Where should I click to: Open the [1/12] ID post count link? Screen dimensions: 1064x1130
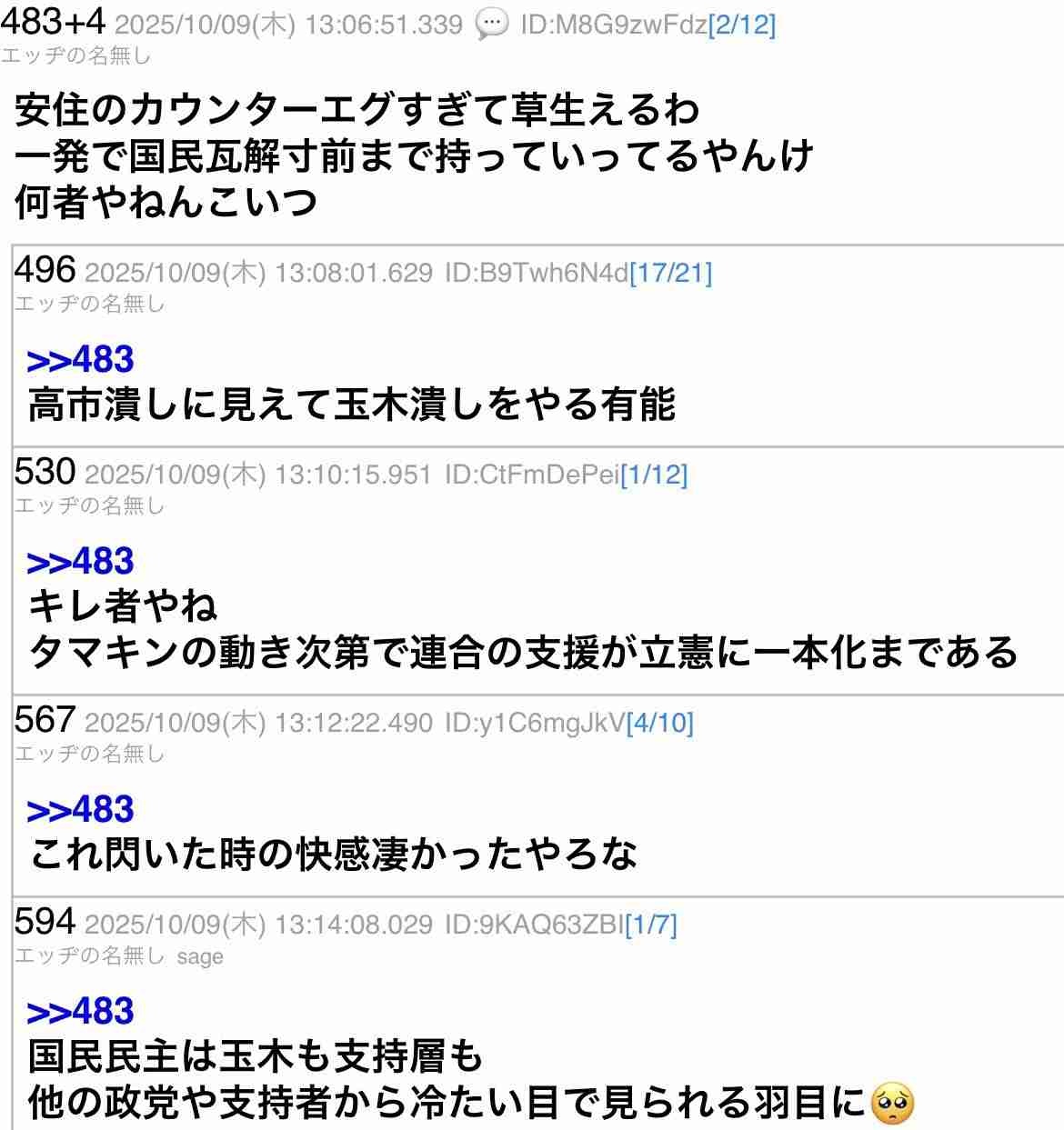coord(654,475)
